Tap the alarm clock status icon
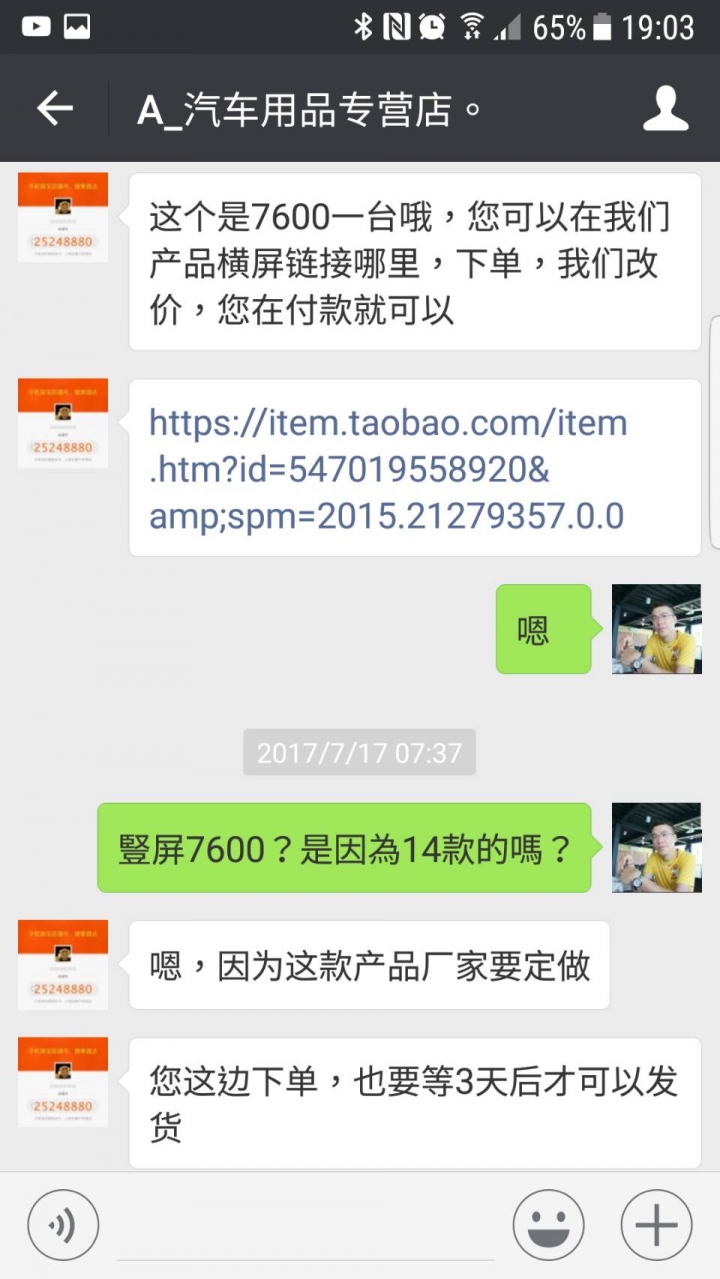The height and width of the screenshot is (1279, 720). point(430,26)
